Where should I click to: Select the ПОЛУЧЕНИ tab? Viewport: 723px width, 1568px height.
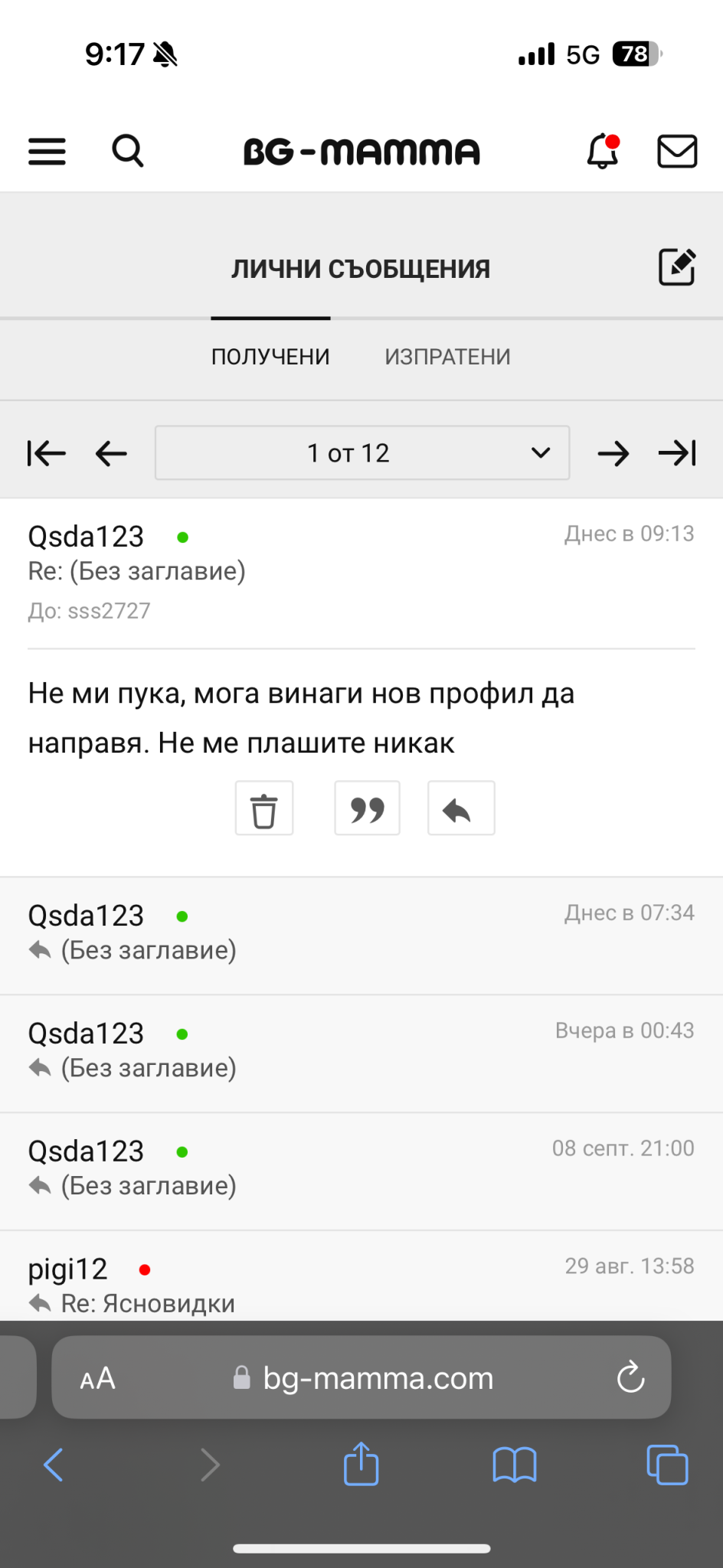coord(270,357)
